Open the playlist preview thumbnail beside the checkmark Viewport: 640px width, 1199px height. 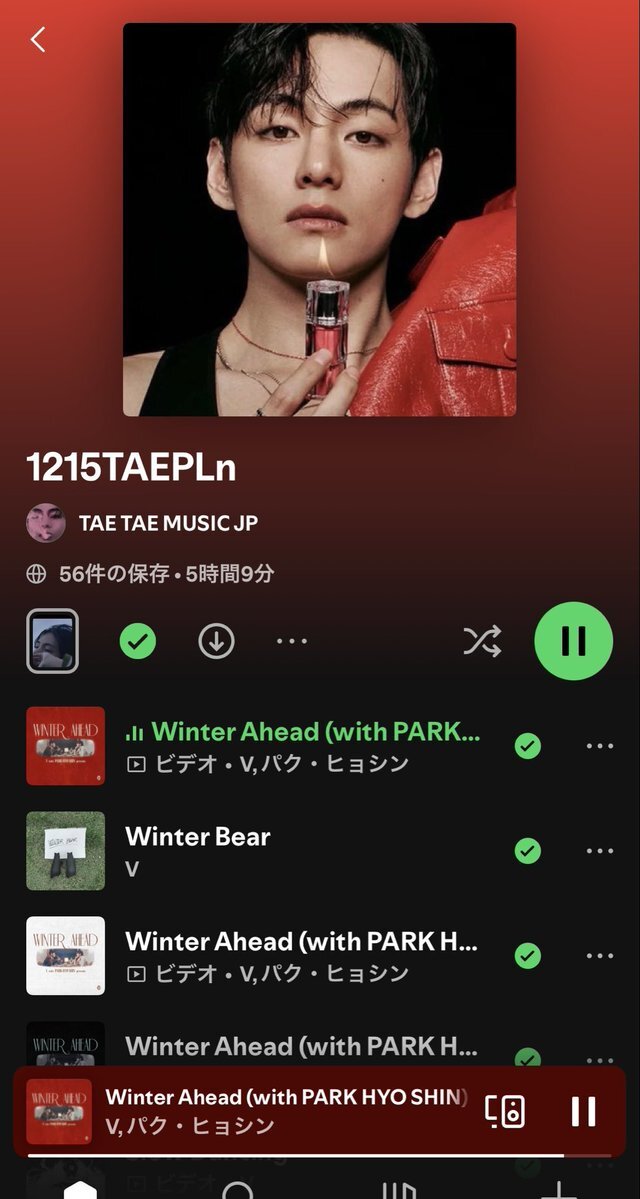52,641
